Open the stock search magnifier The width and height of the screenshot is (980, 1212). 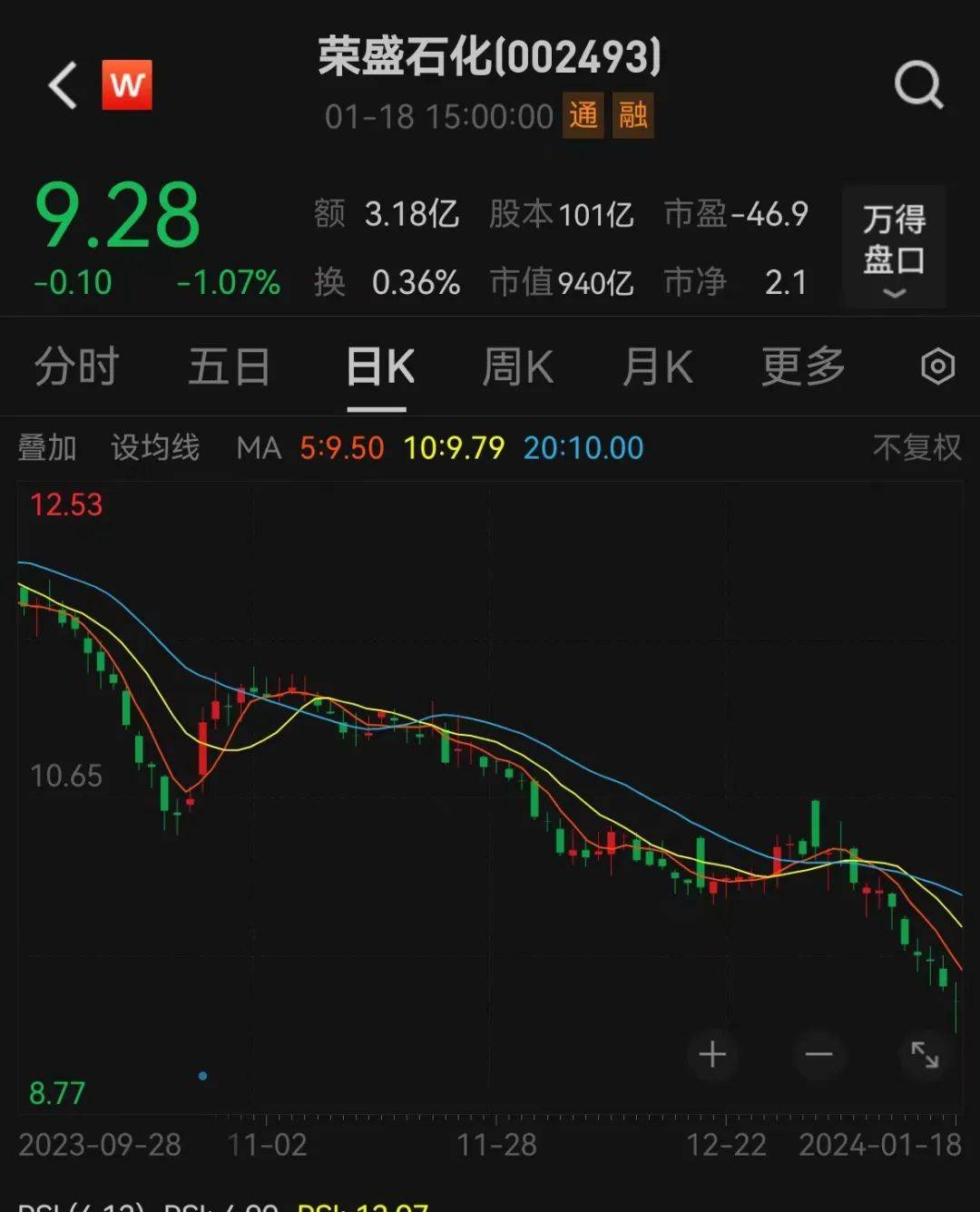pyautogui.click(x=918, y=86)
